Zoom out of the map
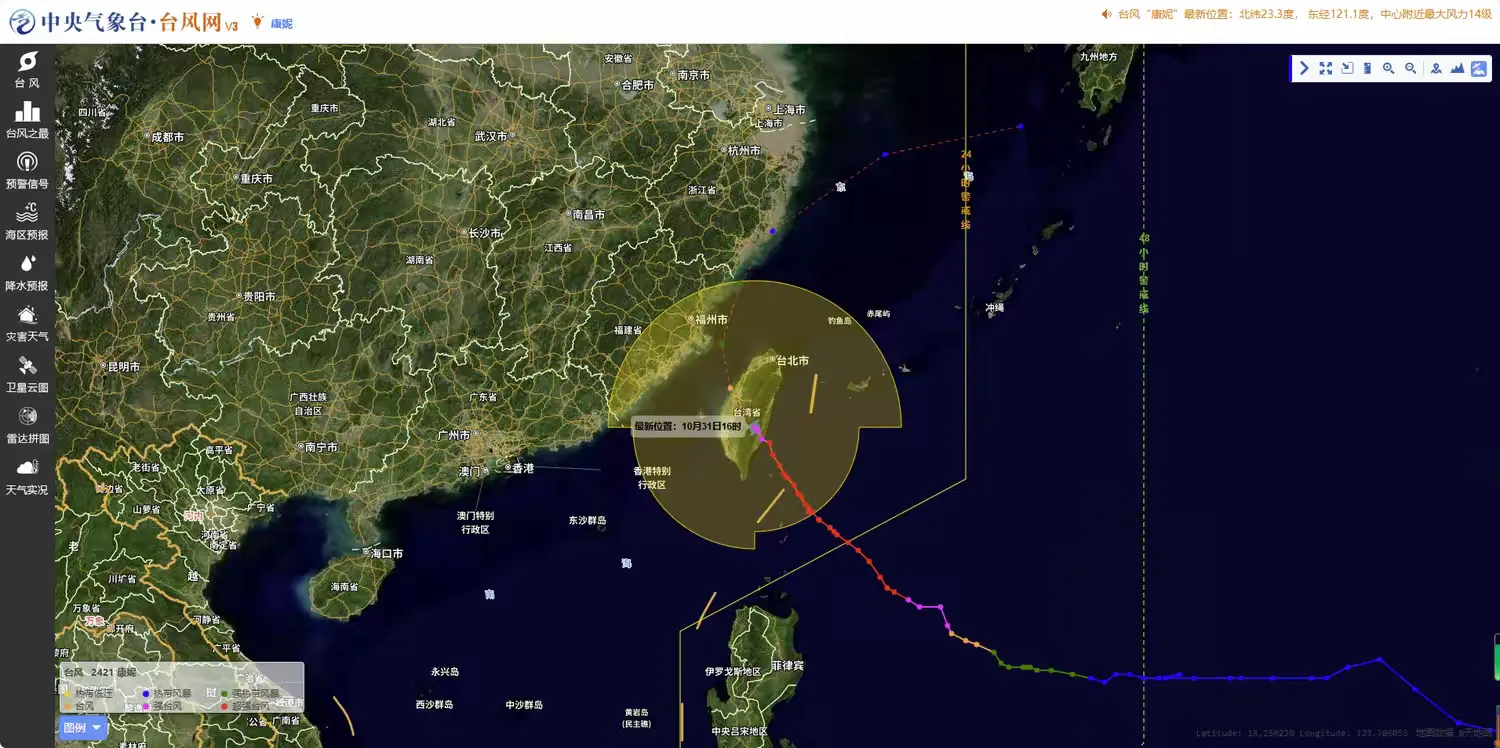 [1410, 68]
